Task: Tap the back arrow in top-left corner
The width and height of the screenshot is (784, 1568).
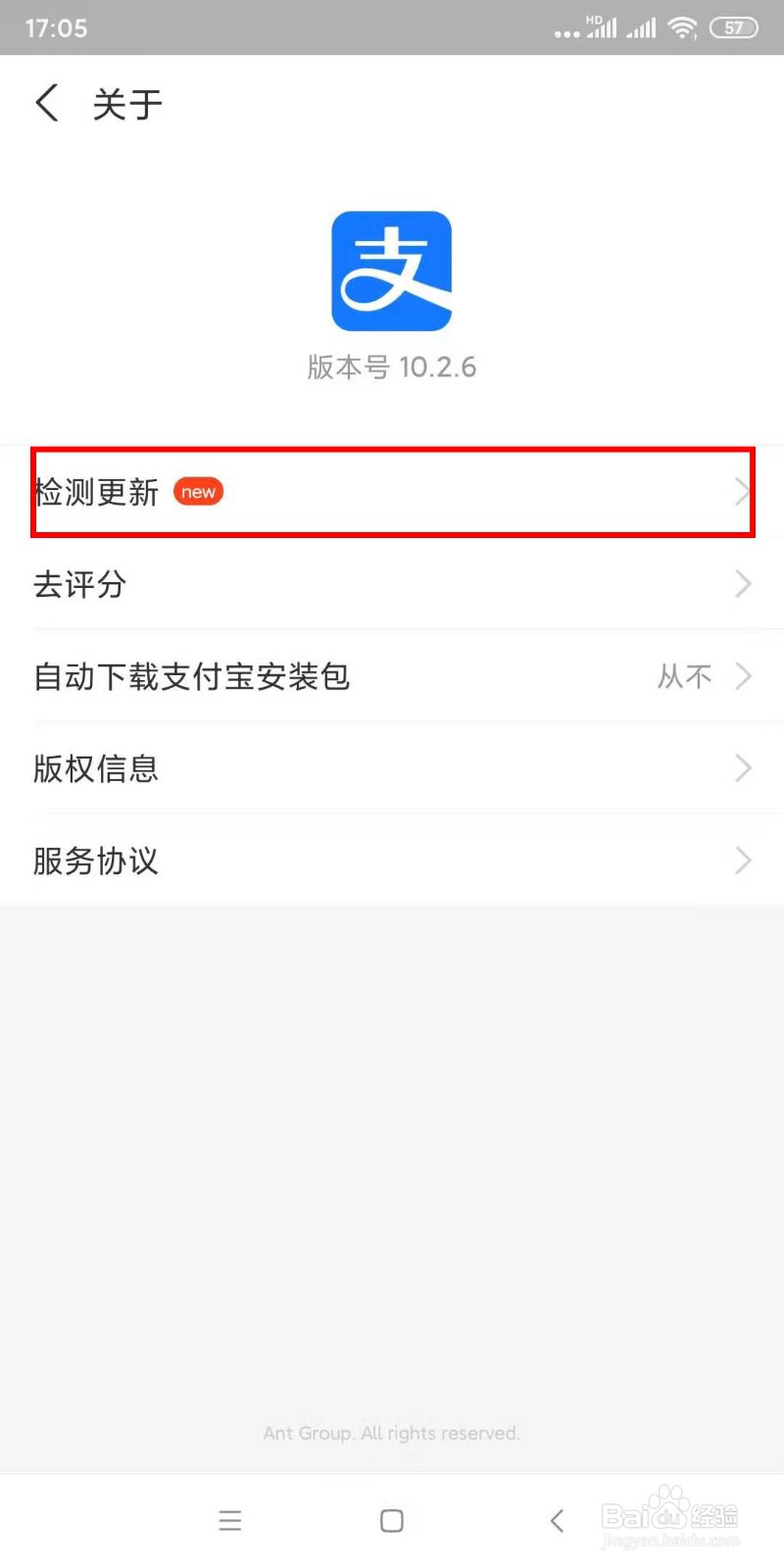Action: (x=47, y=102)
